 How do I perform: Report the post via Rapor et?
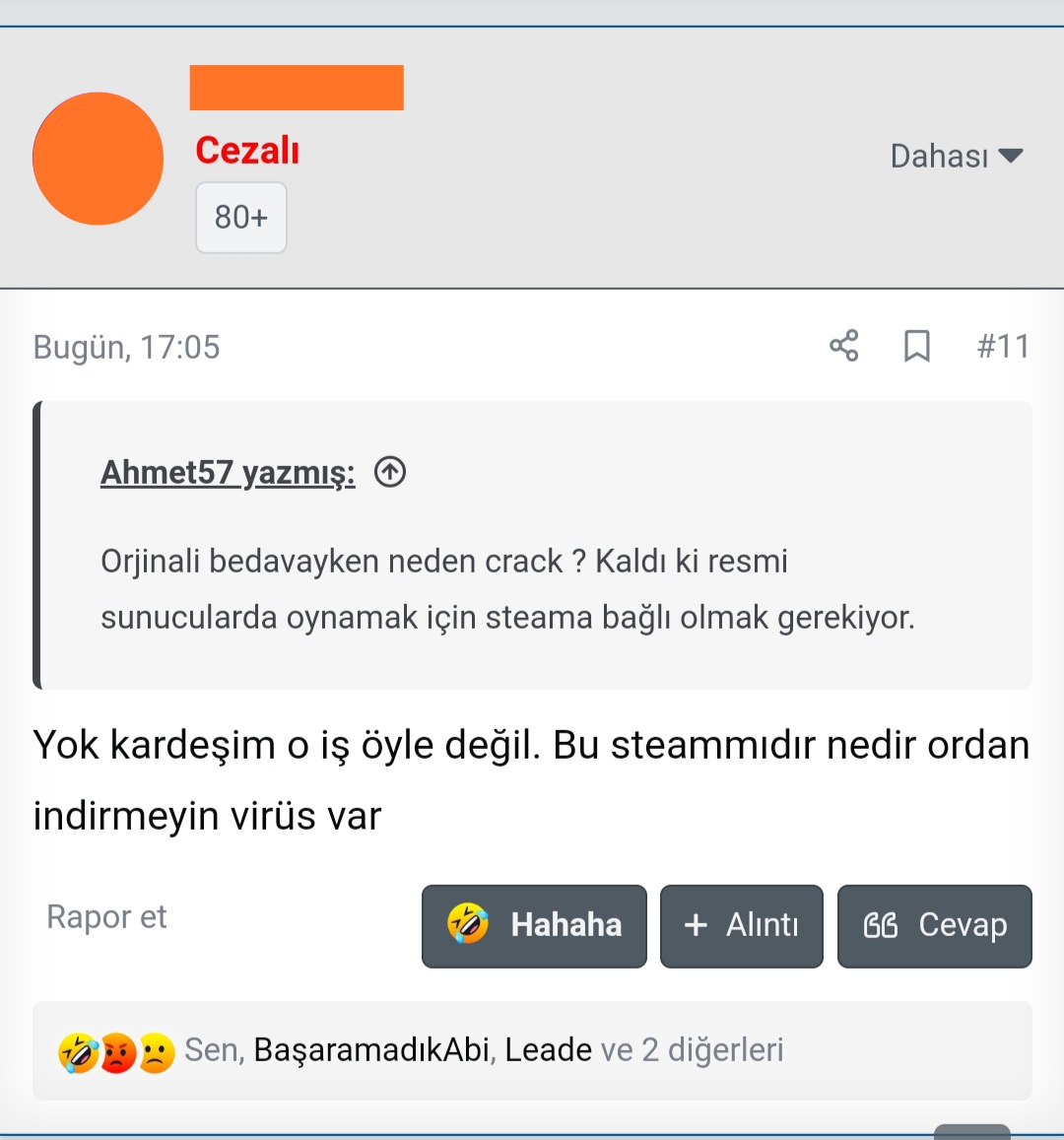(x=106, y=917)
